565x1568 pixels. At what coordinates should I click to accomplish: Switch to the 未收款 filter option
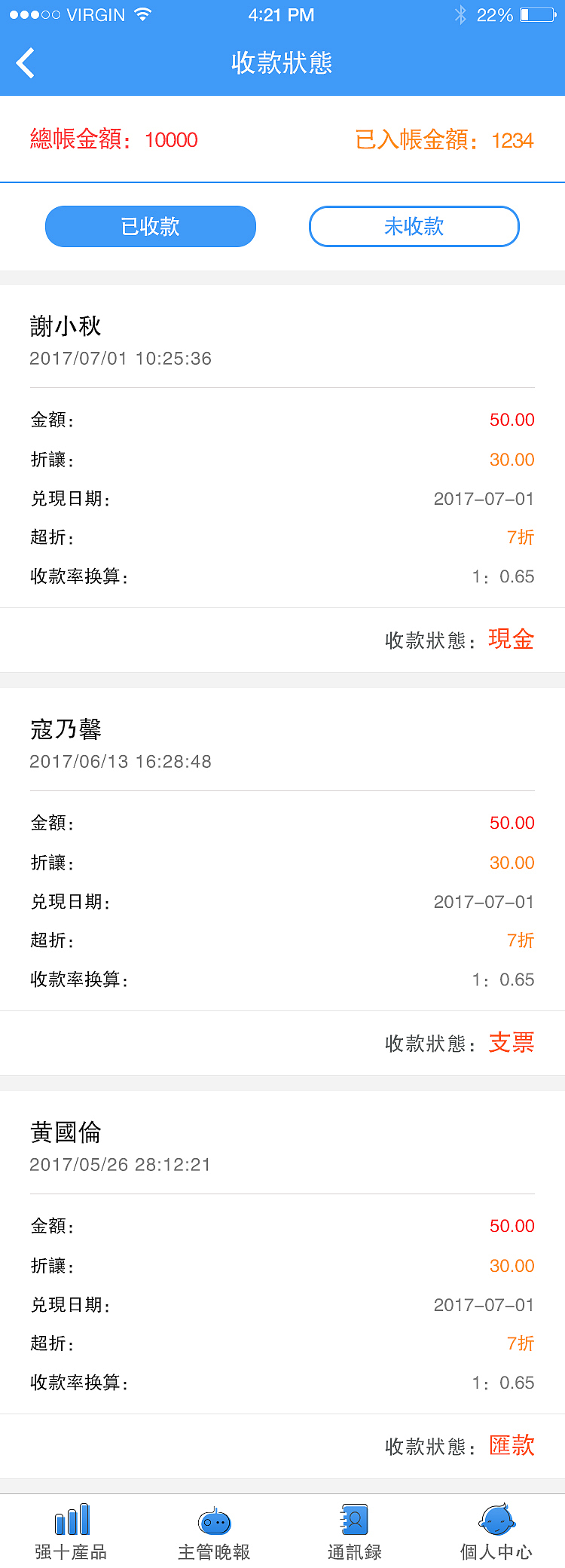coord(414,226)
